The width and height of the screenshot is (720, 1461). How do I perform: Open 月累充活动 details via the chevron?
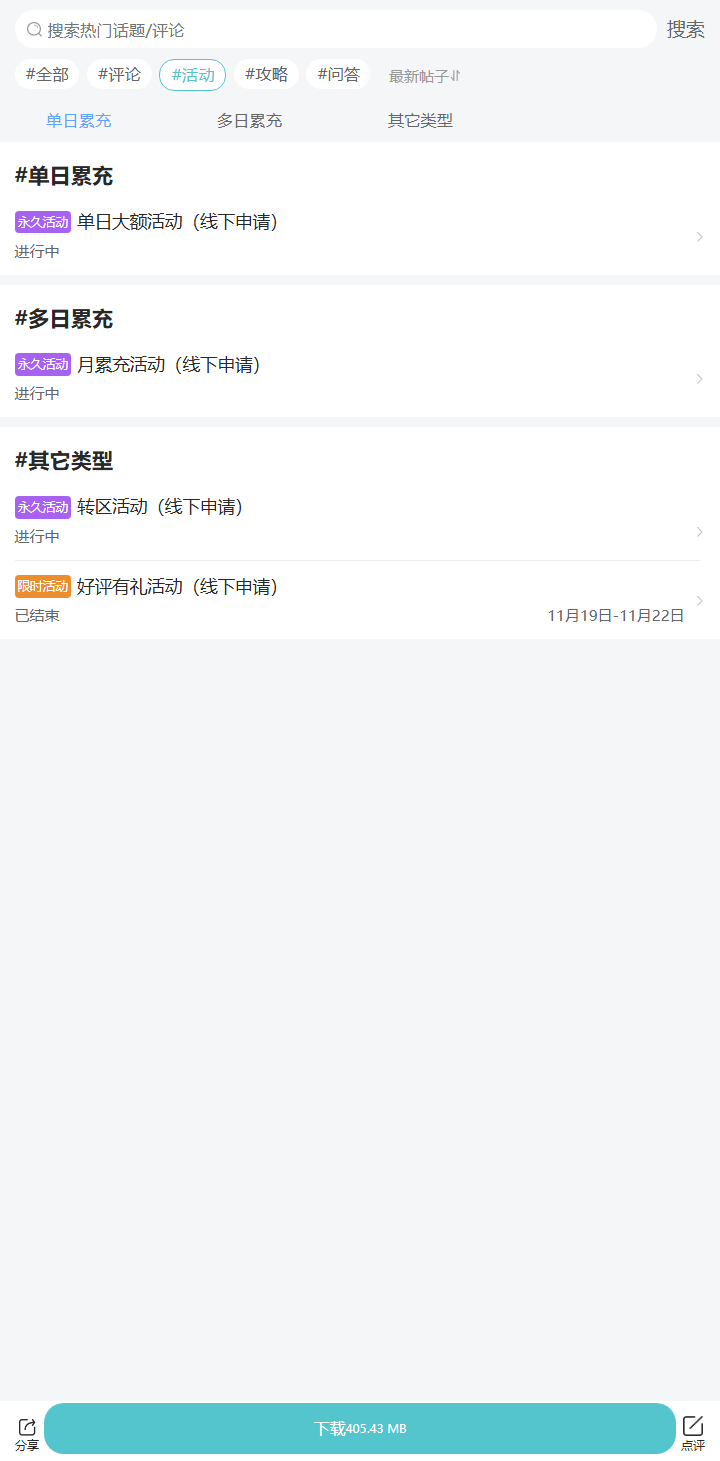click(x=700, y=379)
